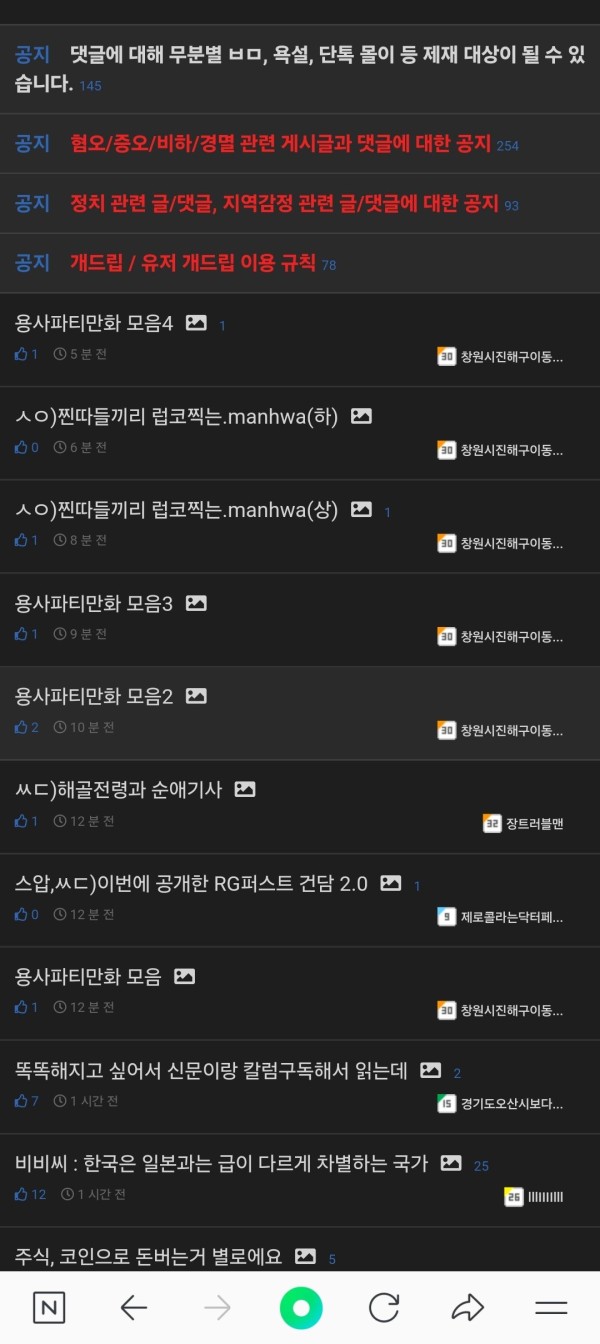
Task: Open the browser hamburger menu
Action: tap(551, 1307)
